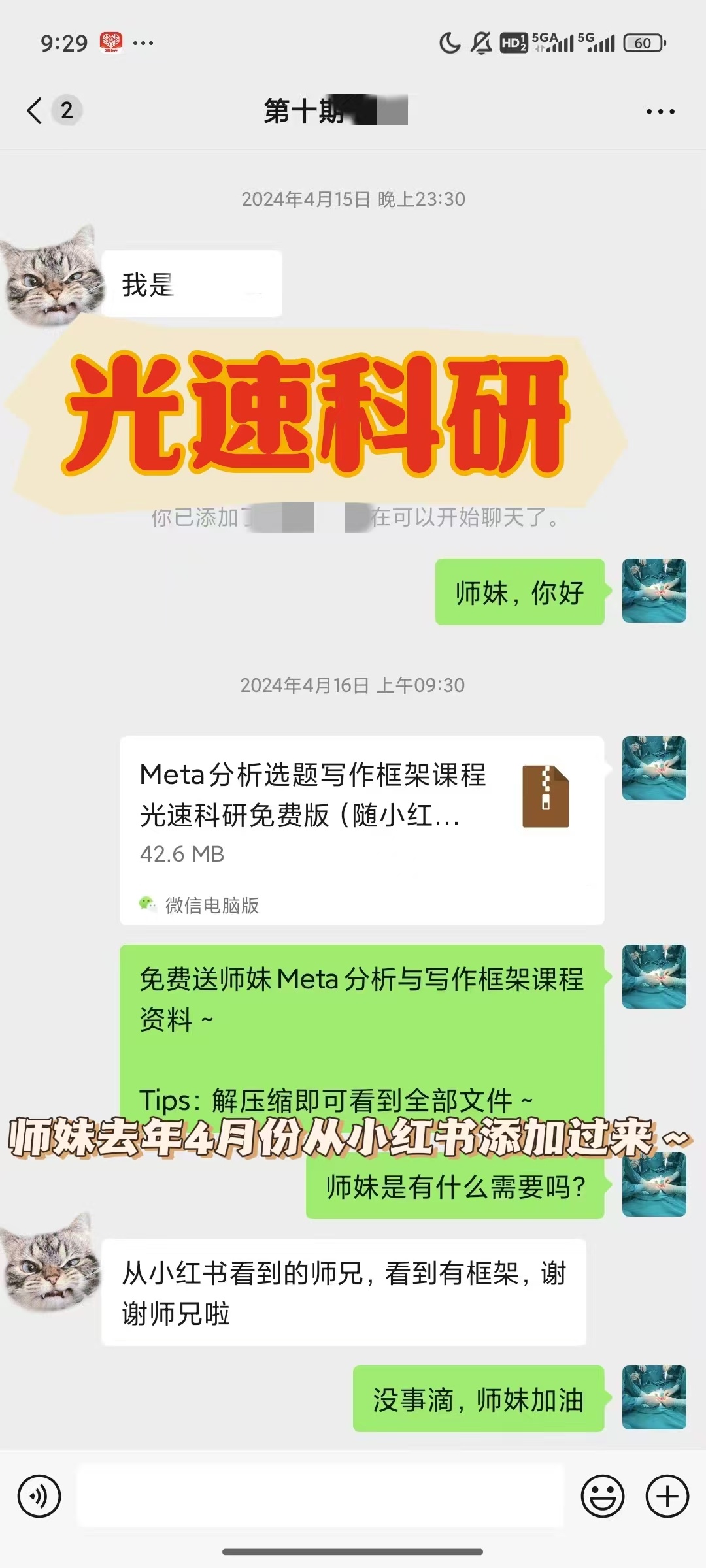This screenshot has width=706, height=1568.
Task: Open own avatar next to 师妹，你好
Action: pos(654,591)
